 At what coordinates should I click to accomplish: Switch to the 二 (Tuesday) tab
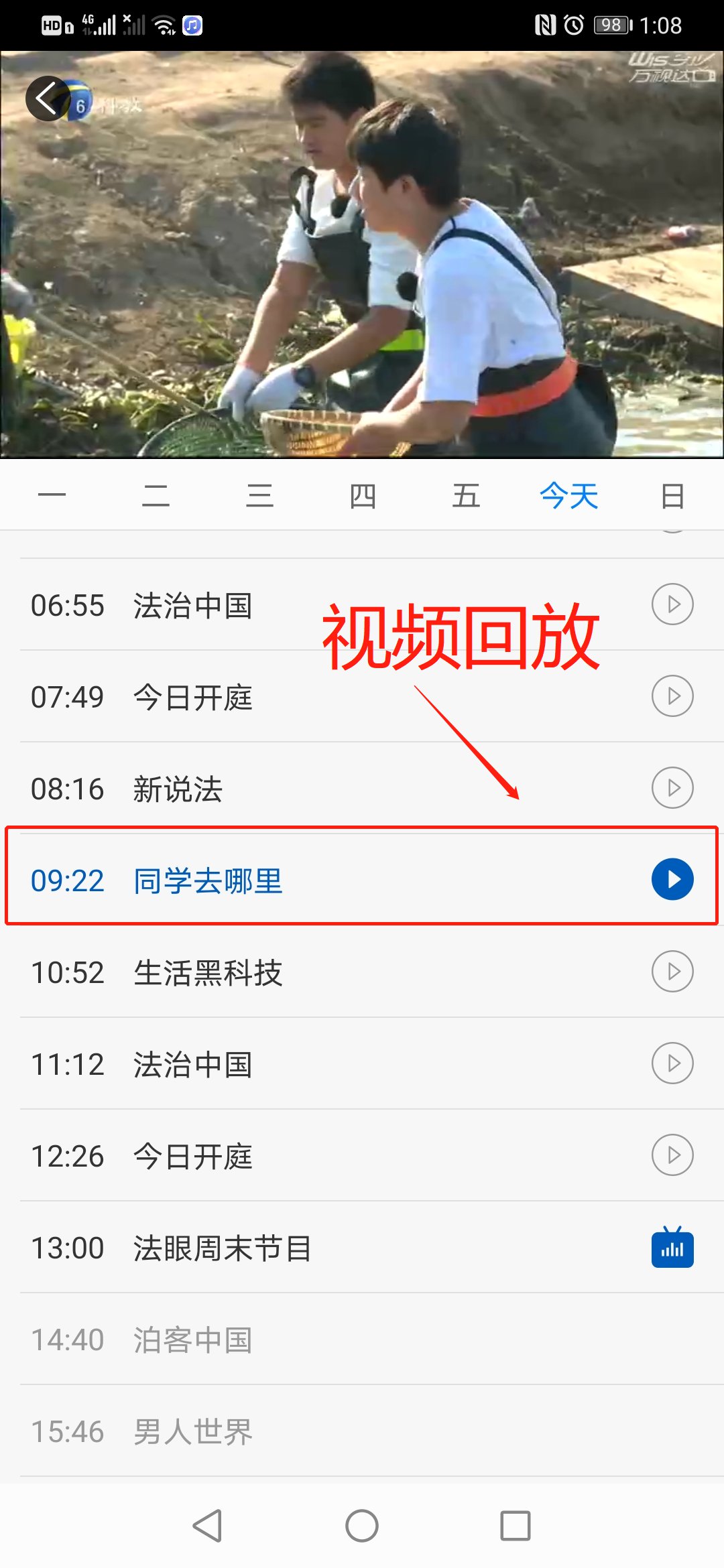[x=156, y=496]
